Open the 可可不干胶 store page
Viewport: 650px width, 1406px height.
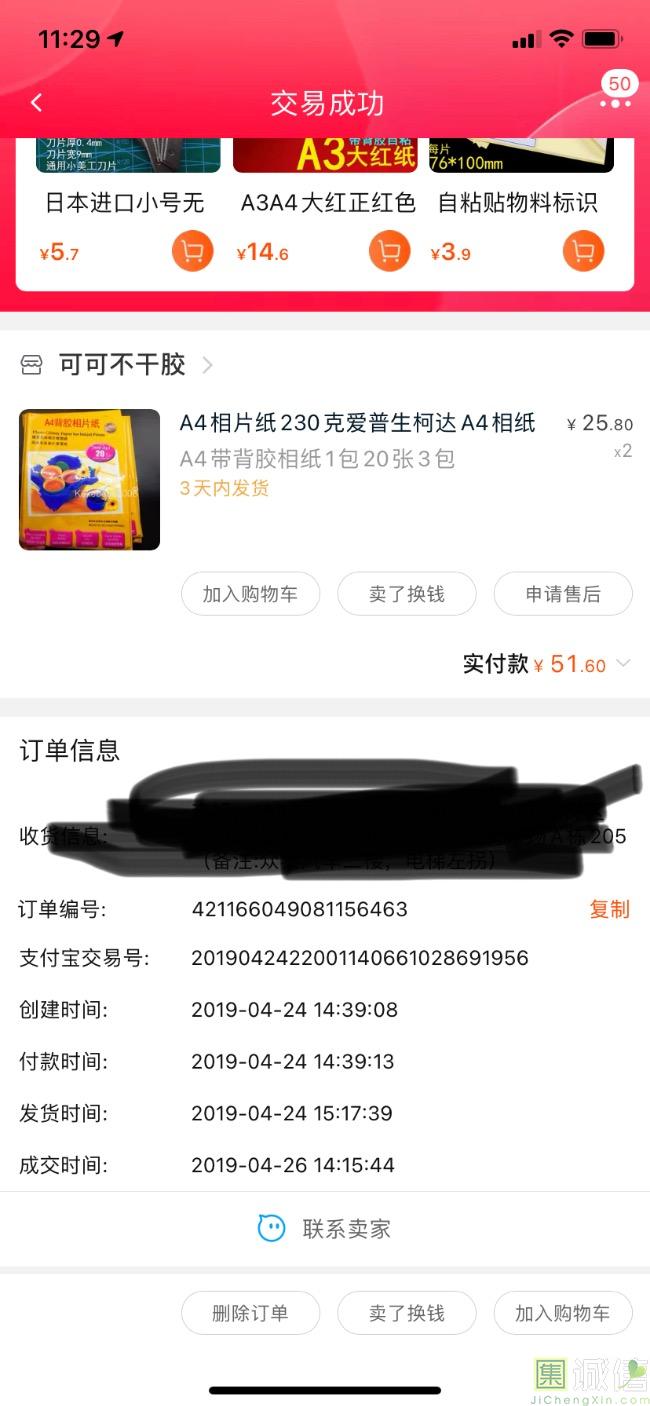(122, 365)
